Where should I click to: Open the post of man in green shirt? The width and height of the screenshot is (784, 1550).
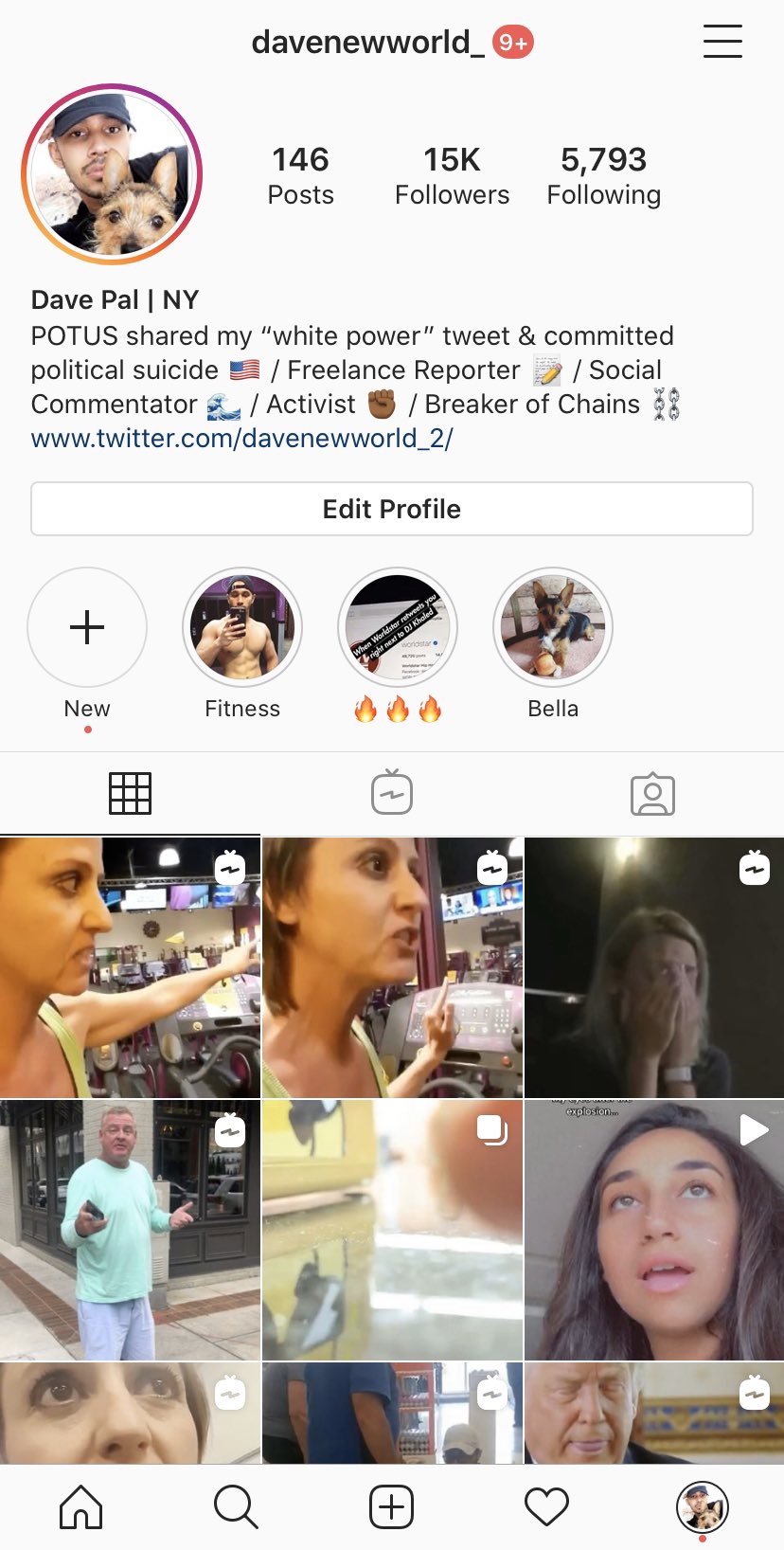[x=130, y=1230]
